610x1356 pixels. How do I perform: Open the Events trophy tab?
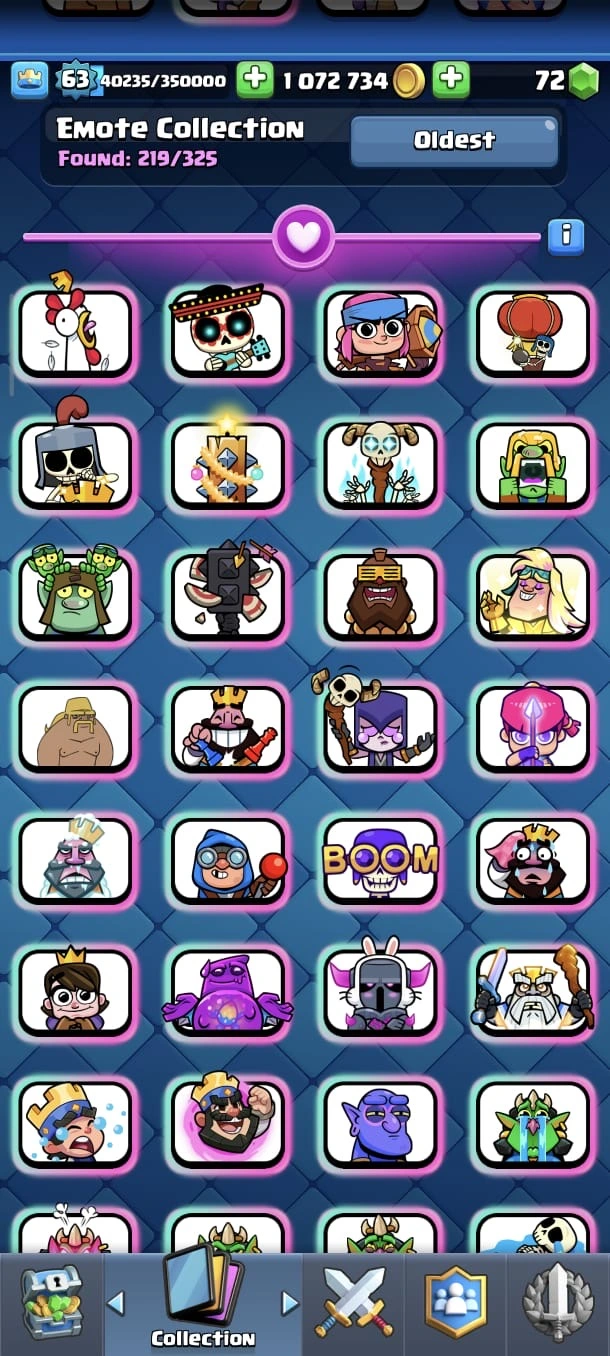pos(558,1303)
